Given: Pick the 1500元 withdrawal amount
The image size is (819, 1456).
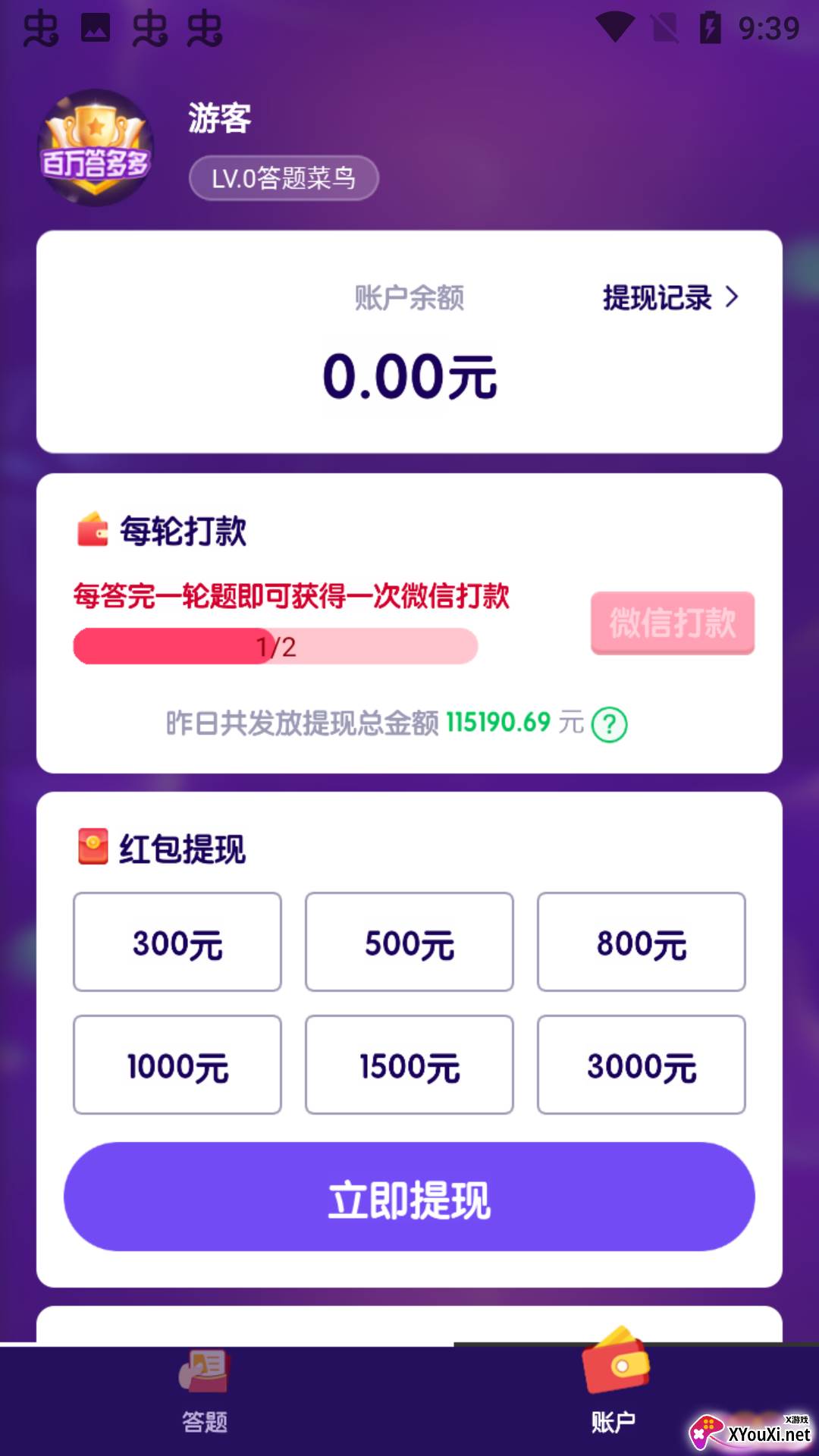Looking at the screenshot, I should 409,1065.
